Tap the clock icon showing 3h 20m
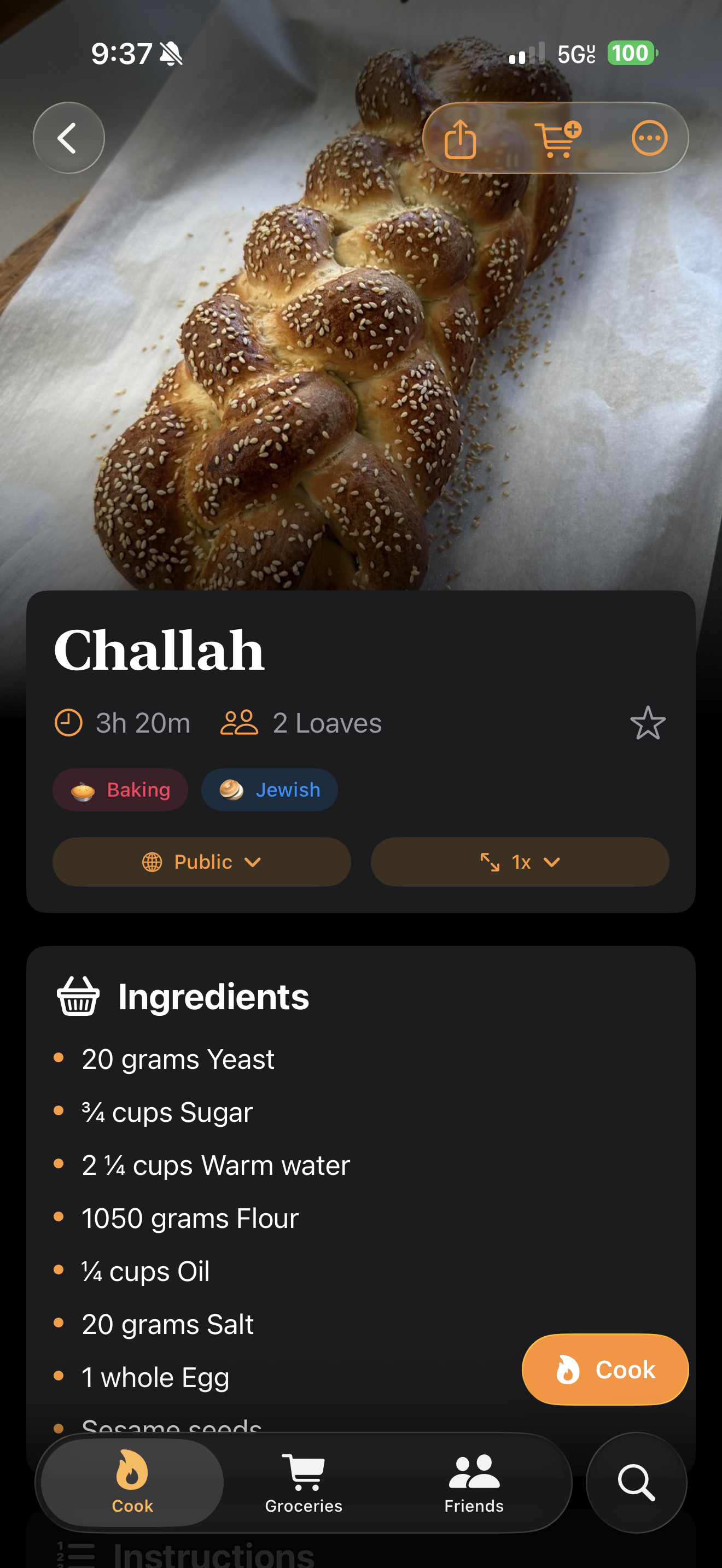 coord(69,723)
